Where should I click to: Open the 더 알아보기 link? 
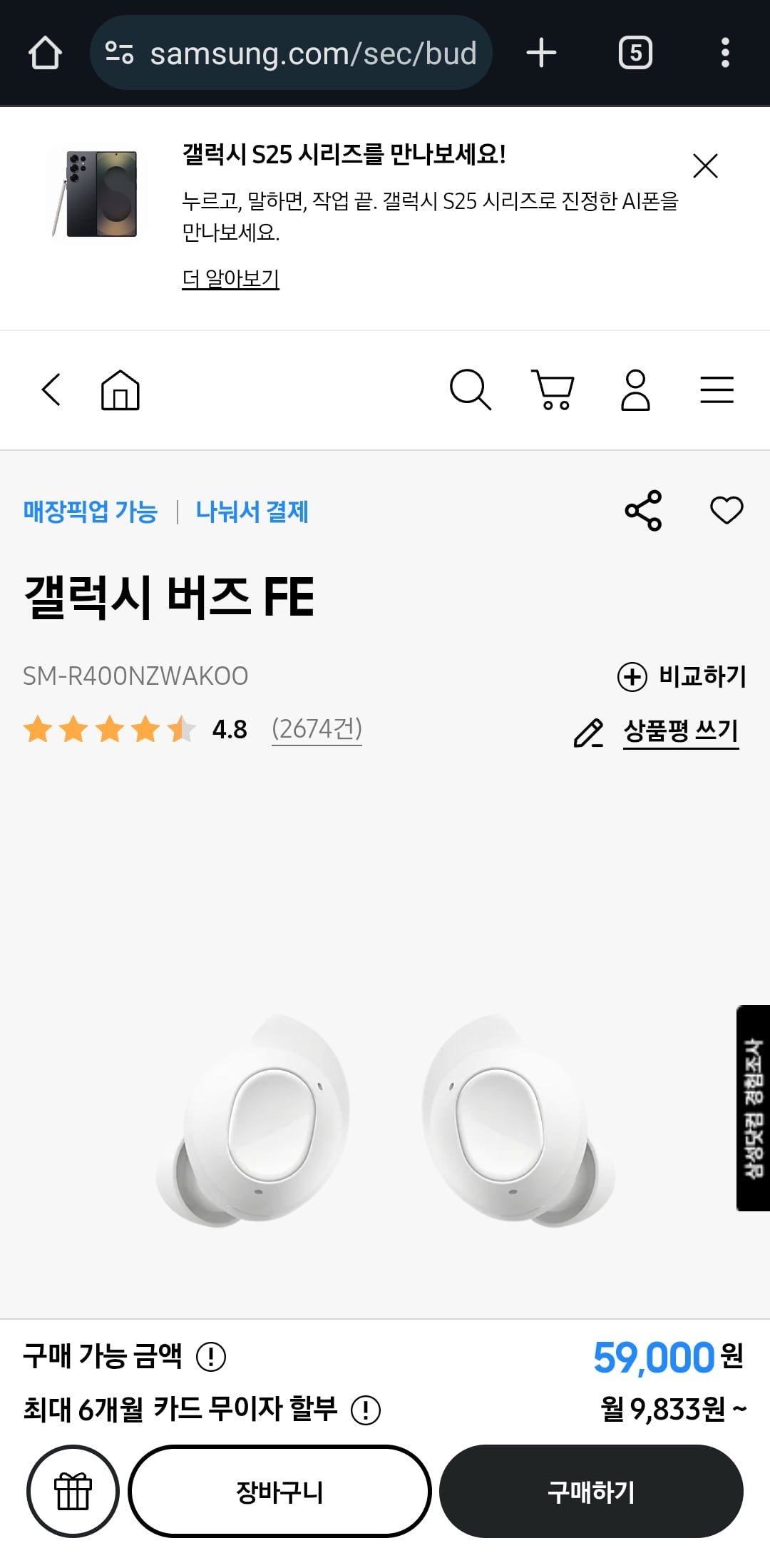click(231, 278)
